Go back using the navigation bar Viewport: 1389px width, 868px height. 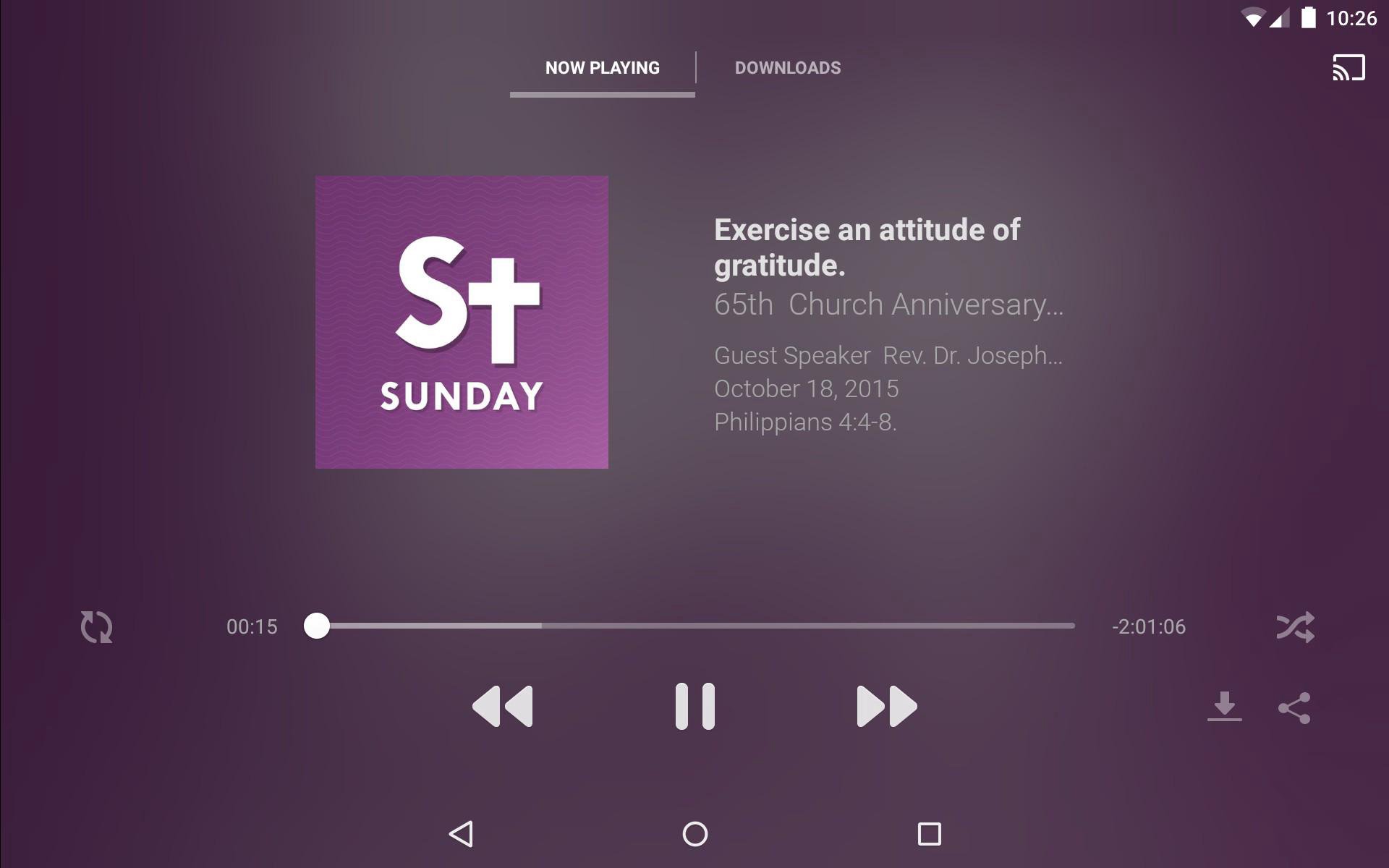[x=461, y=834]
